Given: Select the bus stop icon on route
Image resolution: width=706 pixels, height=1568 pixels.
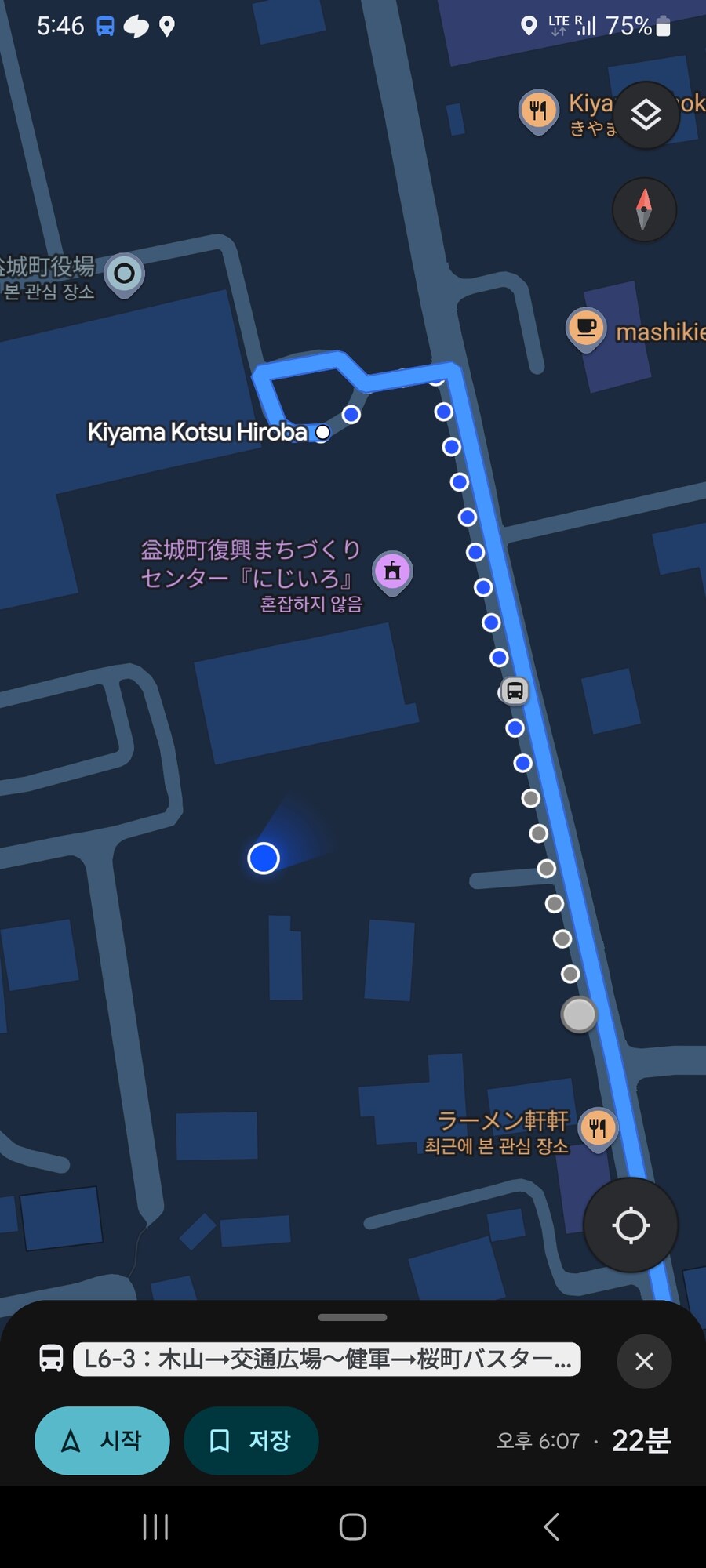Looking at the screenshot, I should 515,691.
